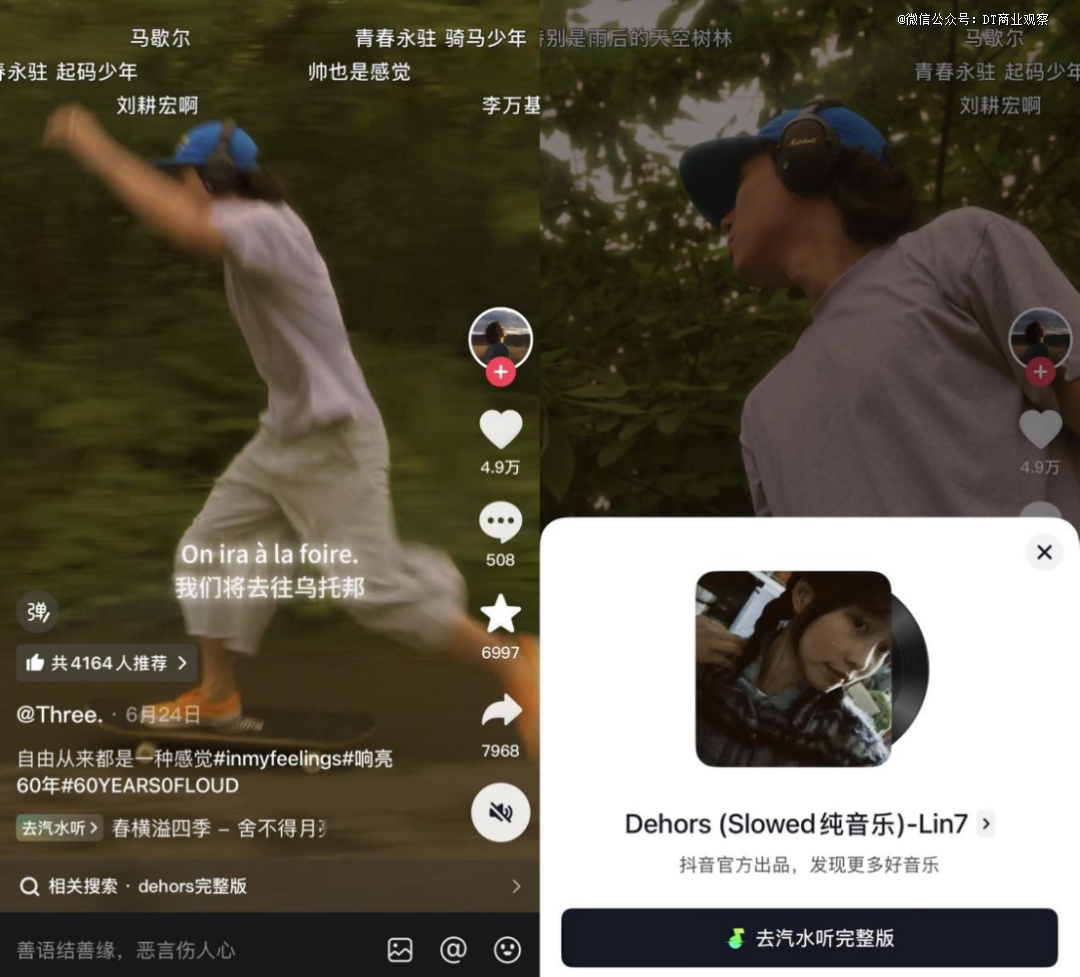Share the video via the arrow icon
Image resolution: width=1080 pixels, height=977 pixels.
point(501,710)
